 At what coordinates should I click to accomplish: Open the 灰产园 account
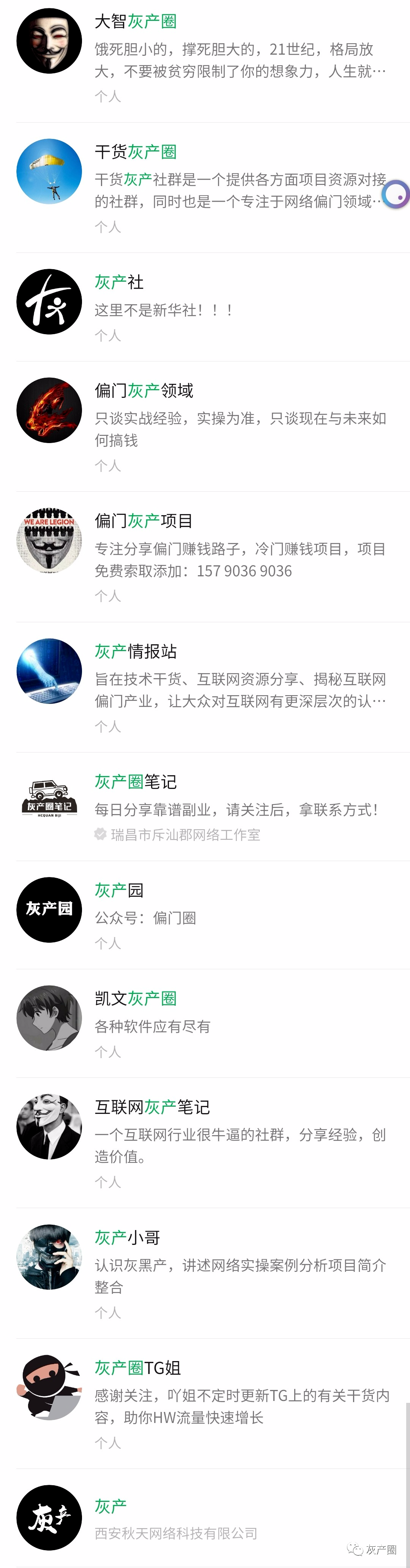coord(119,890)
